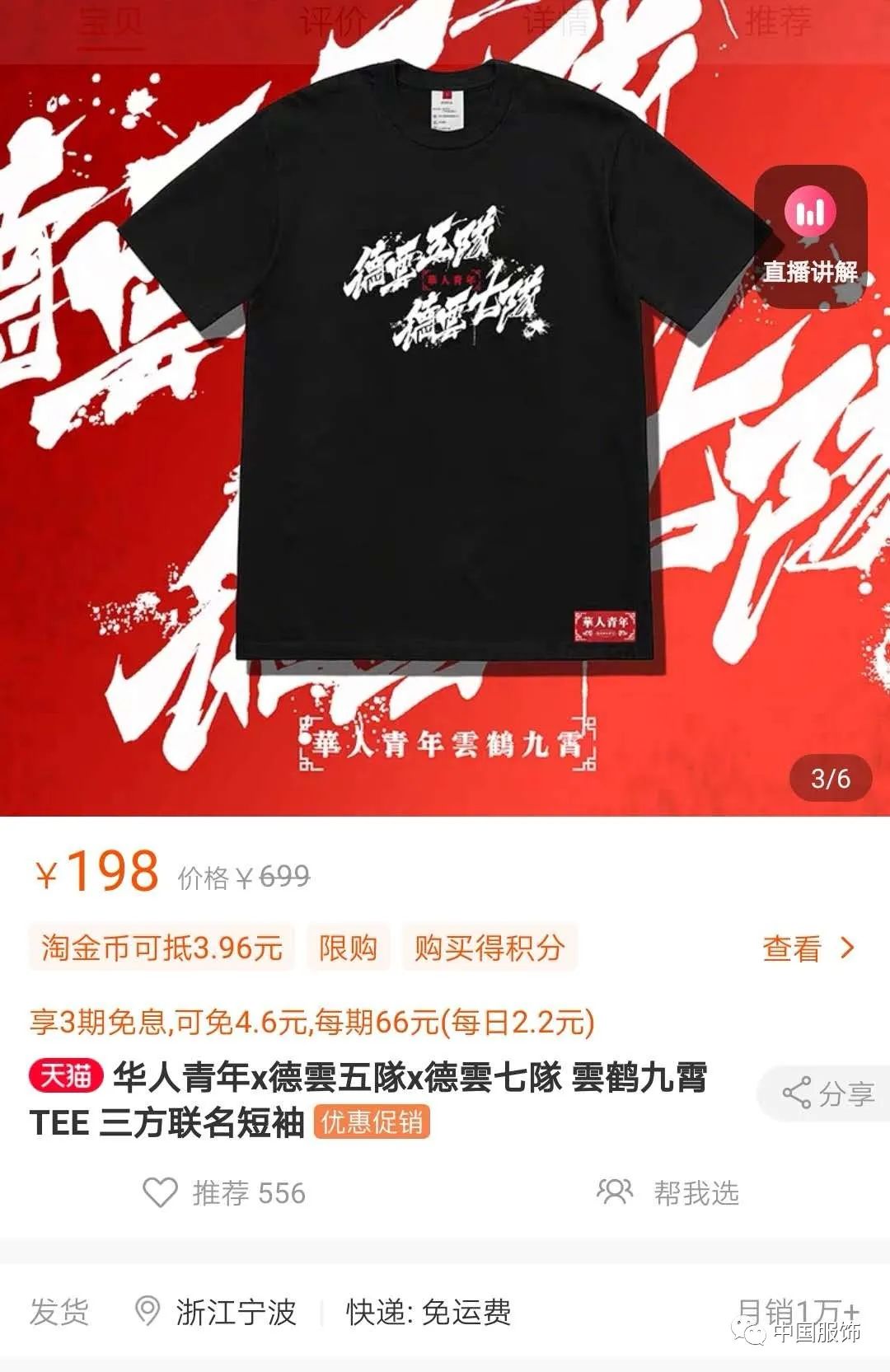Open the 购买得积分 points chip
Viewport: 890px width, 1372px height.
pos(489,948)
